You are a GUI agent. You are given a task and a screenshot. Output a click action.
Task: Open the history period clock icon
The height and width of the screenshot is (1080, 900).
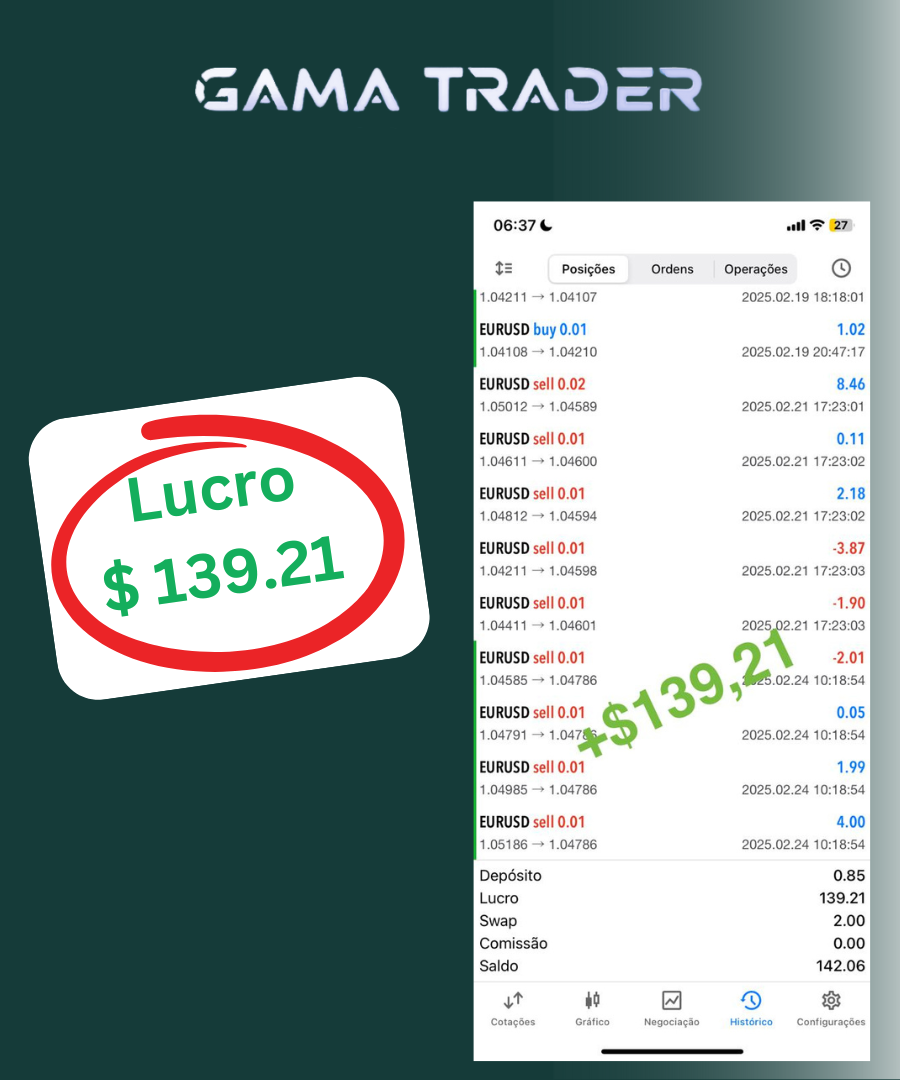click(x=841, y=268)
